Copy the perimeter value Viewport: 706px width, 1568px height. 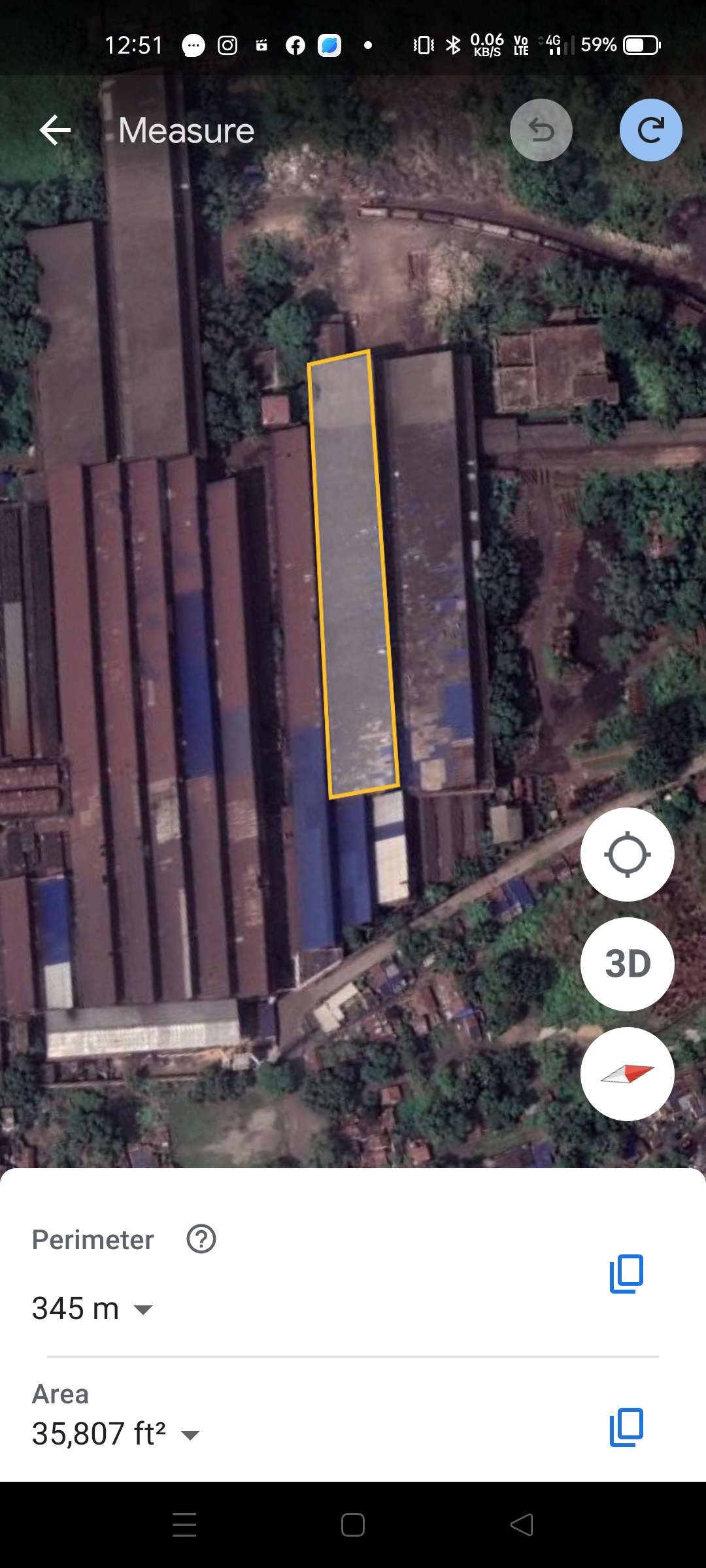(626, 1273)
